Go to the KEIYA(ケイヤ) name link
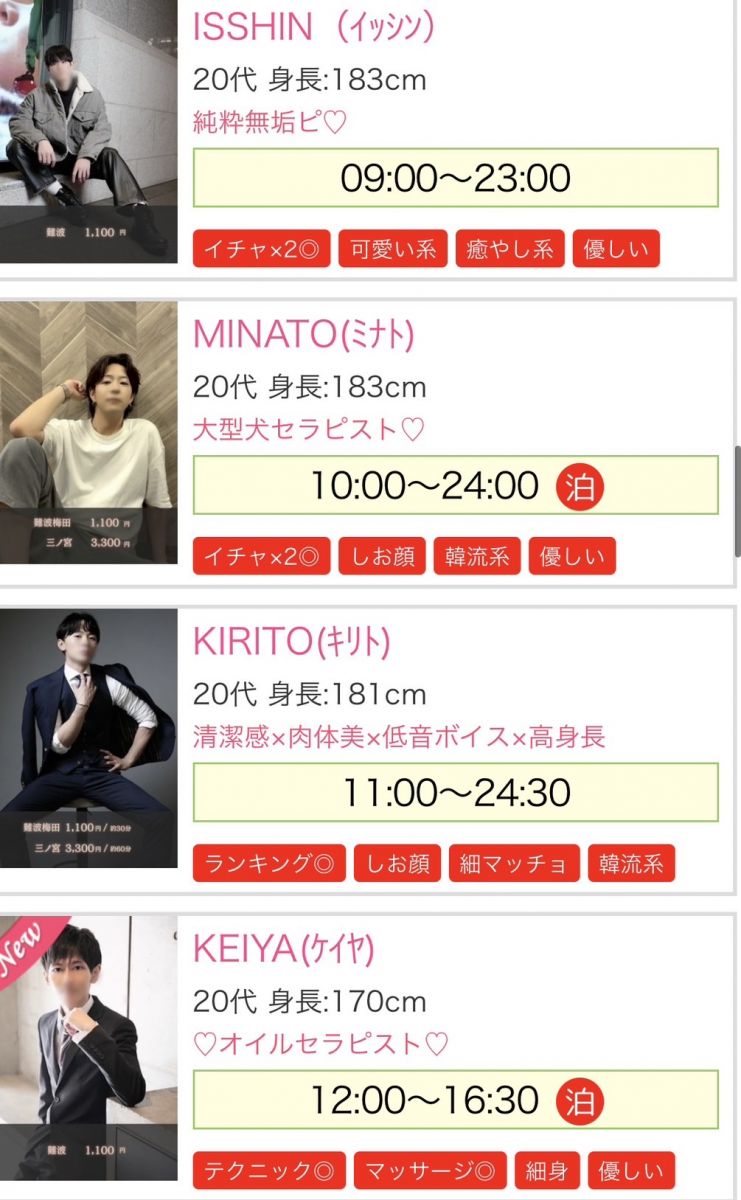 pos(283,950)
